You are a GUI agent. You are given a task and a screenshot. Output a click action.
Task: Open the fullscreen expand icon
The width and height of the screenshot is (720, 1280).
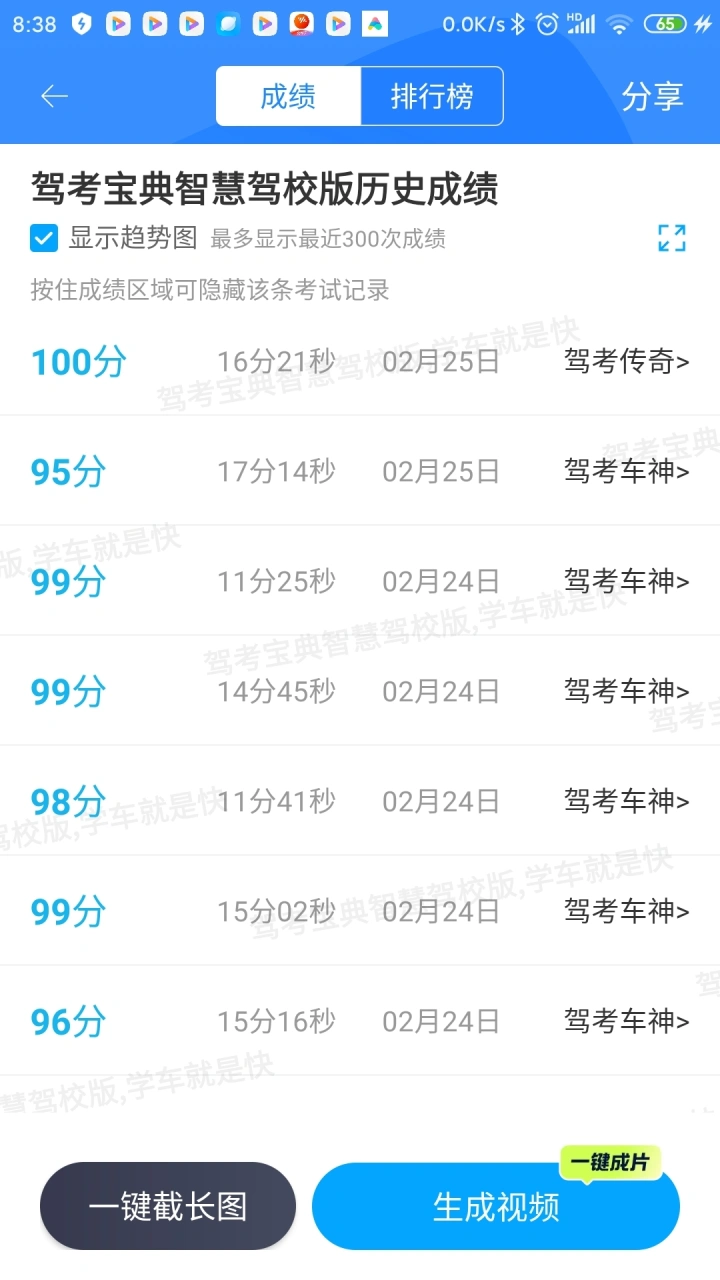click(x=672, y=238)
